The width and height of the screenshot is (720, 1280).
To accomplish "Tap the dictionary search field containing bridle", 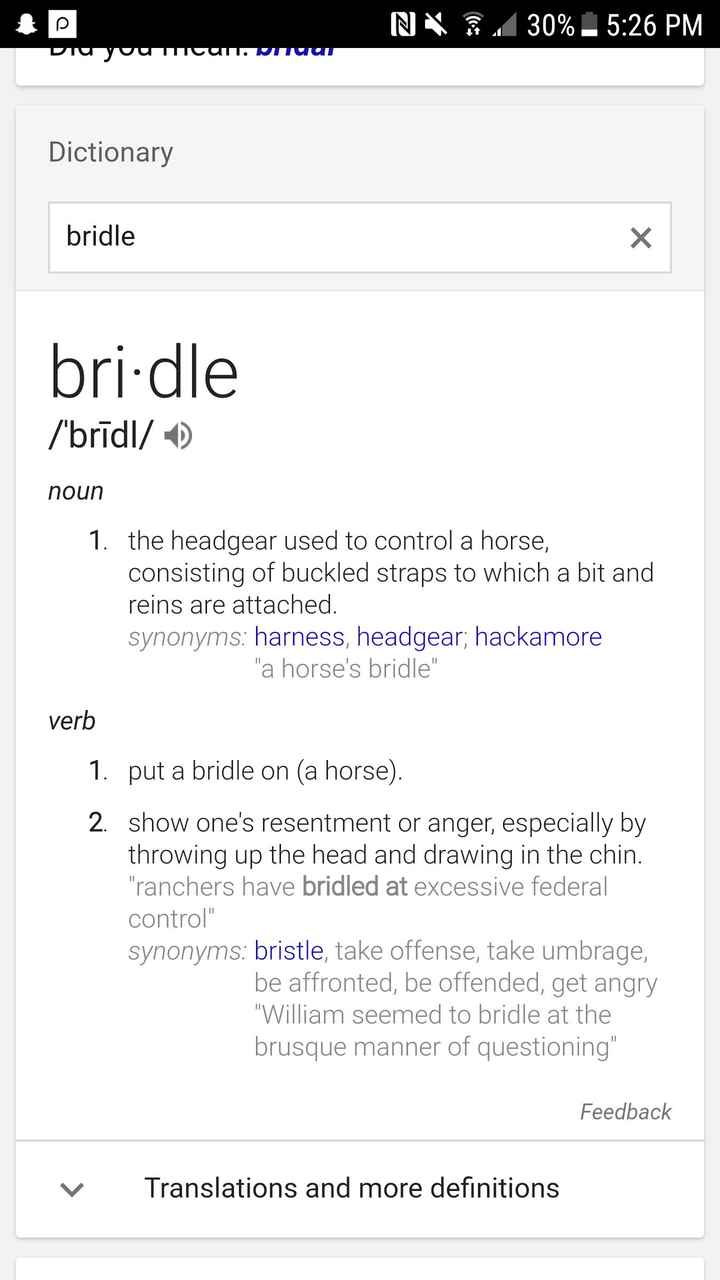I will tap(330, 237).
